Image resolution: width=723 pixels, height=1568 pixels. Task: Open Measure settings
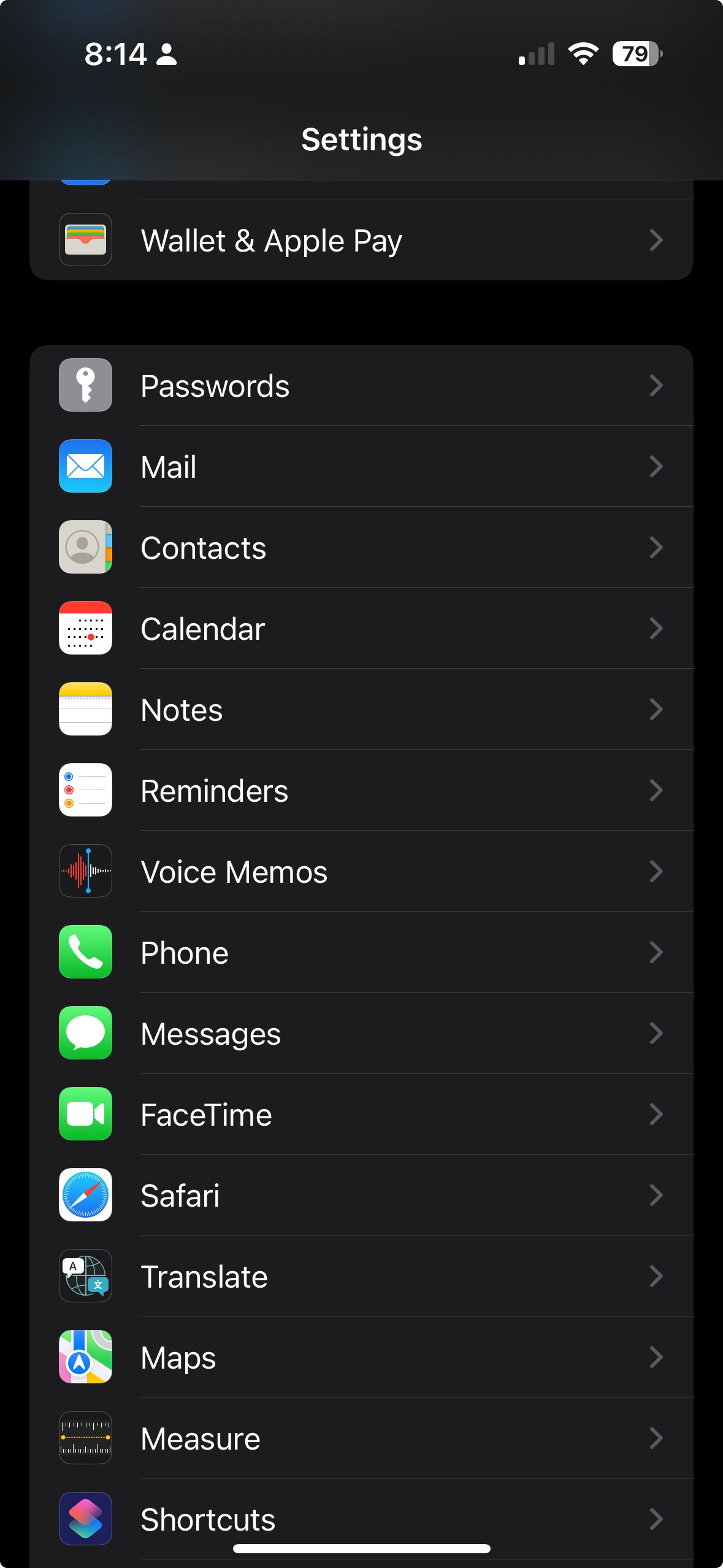pyautogui.click(x=362, y=1438)
